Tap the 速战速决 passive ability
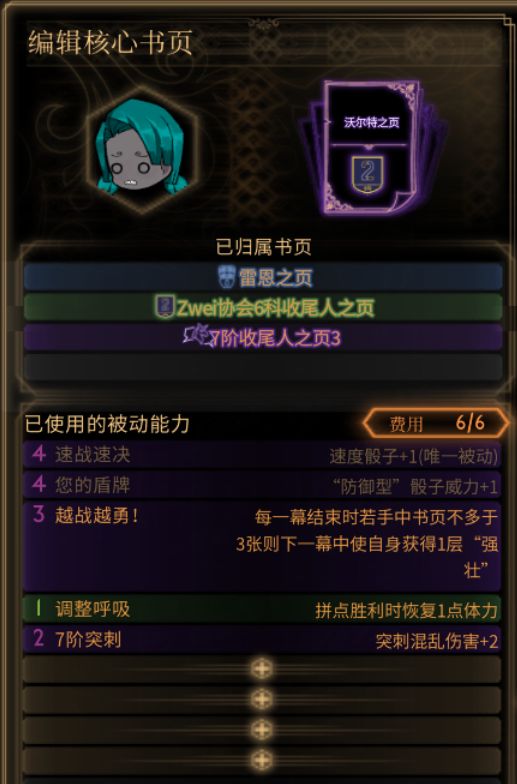This screenshot has height=784, width=517. point(262,455)
